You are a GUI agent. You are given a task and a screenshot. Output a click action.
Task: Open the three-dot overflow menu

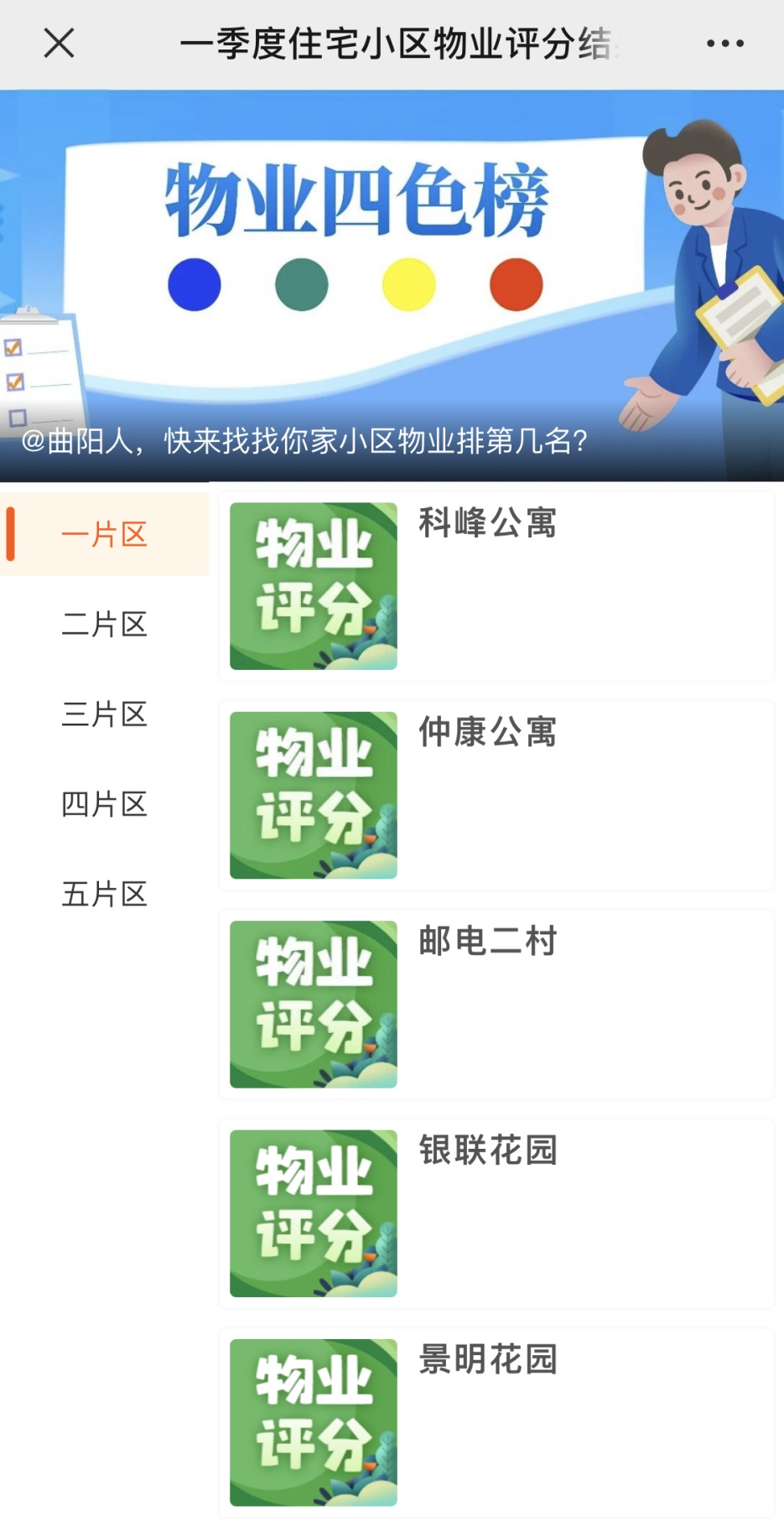pyautogui.click(x=724, y=44)
